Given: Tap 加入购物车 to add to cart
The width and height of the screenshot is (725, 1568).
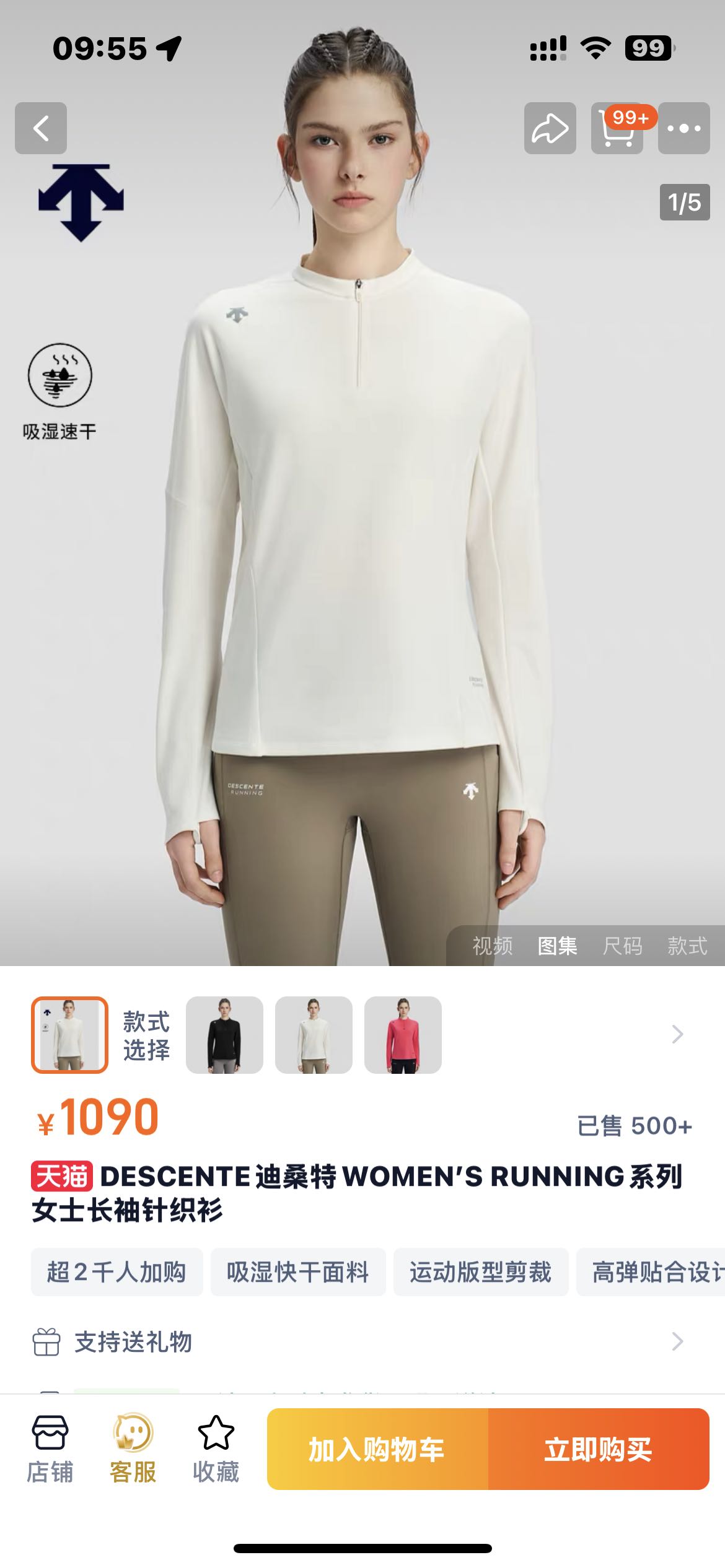Looking at the screenshot, I should pyautogui.click(x=377, y=1449).
